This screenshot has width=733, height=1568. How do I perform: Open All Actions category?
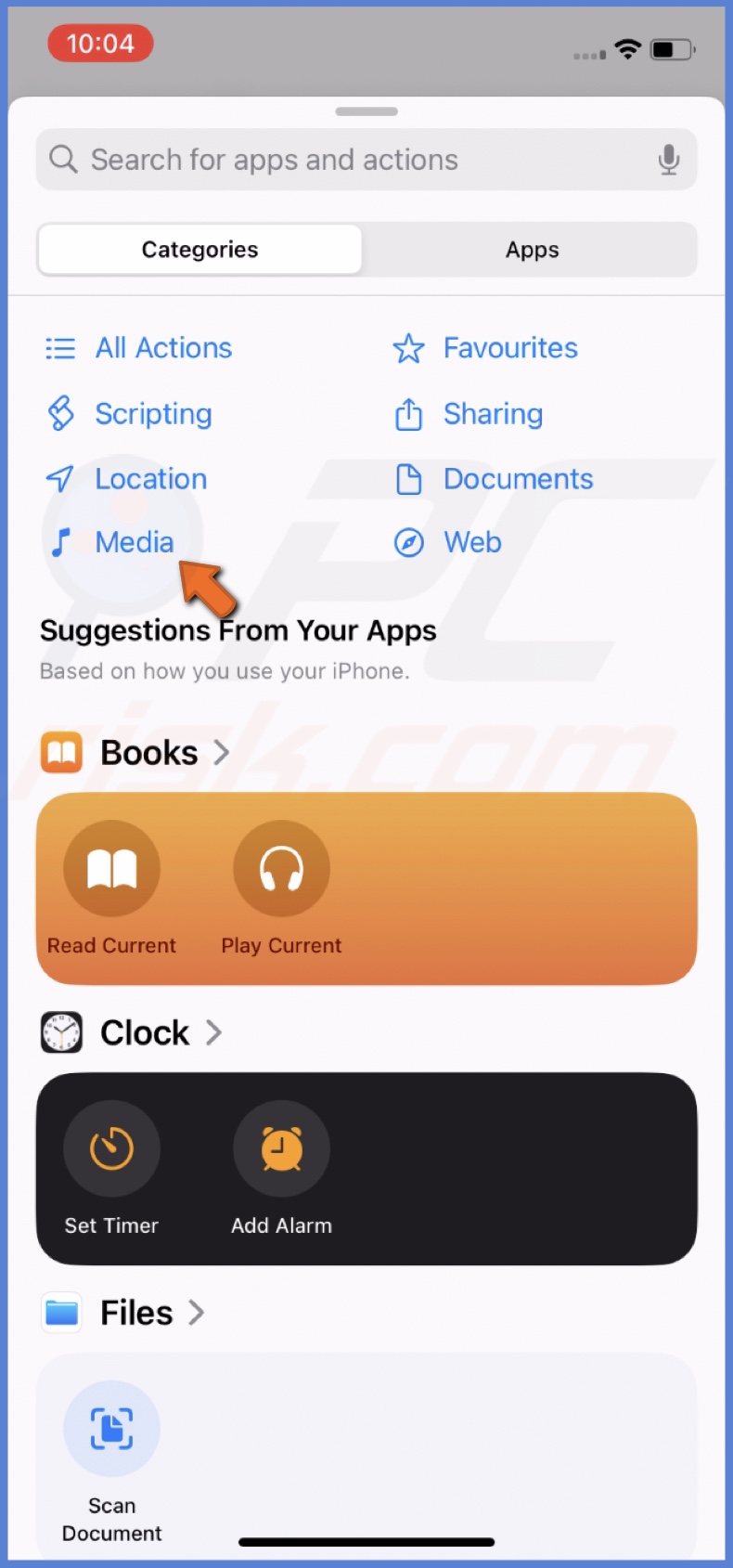pyautogui.click(x=162, y=348)
